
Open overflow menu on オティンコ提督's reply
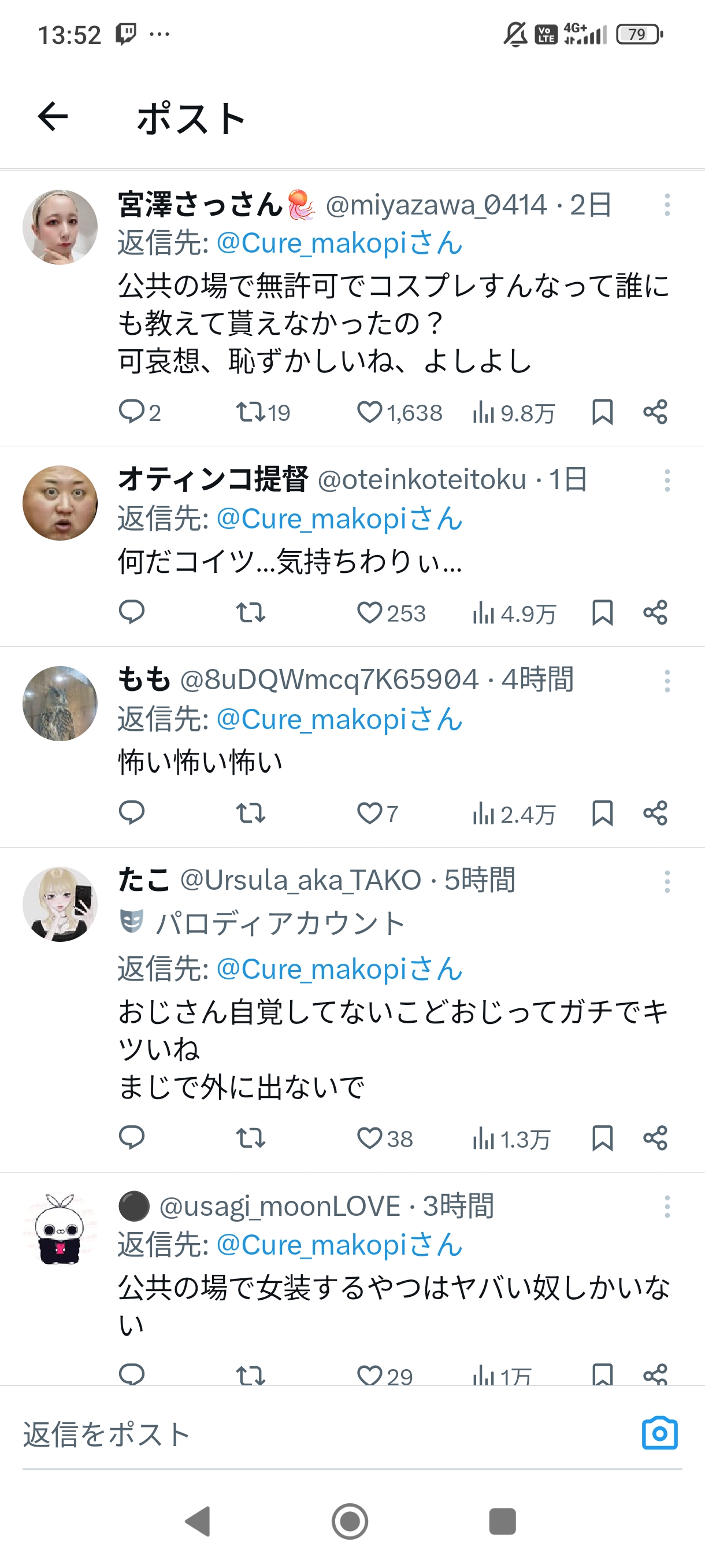[x=667, y=480]
